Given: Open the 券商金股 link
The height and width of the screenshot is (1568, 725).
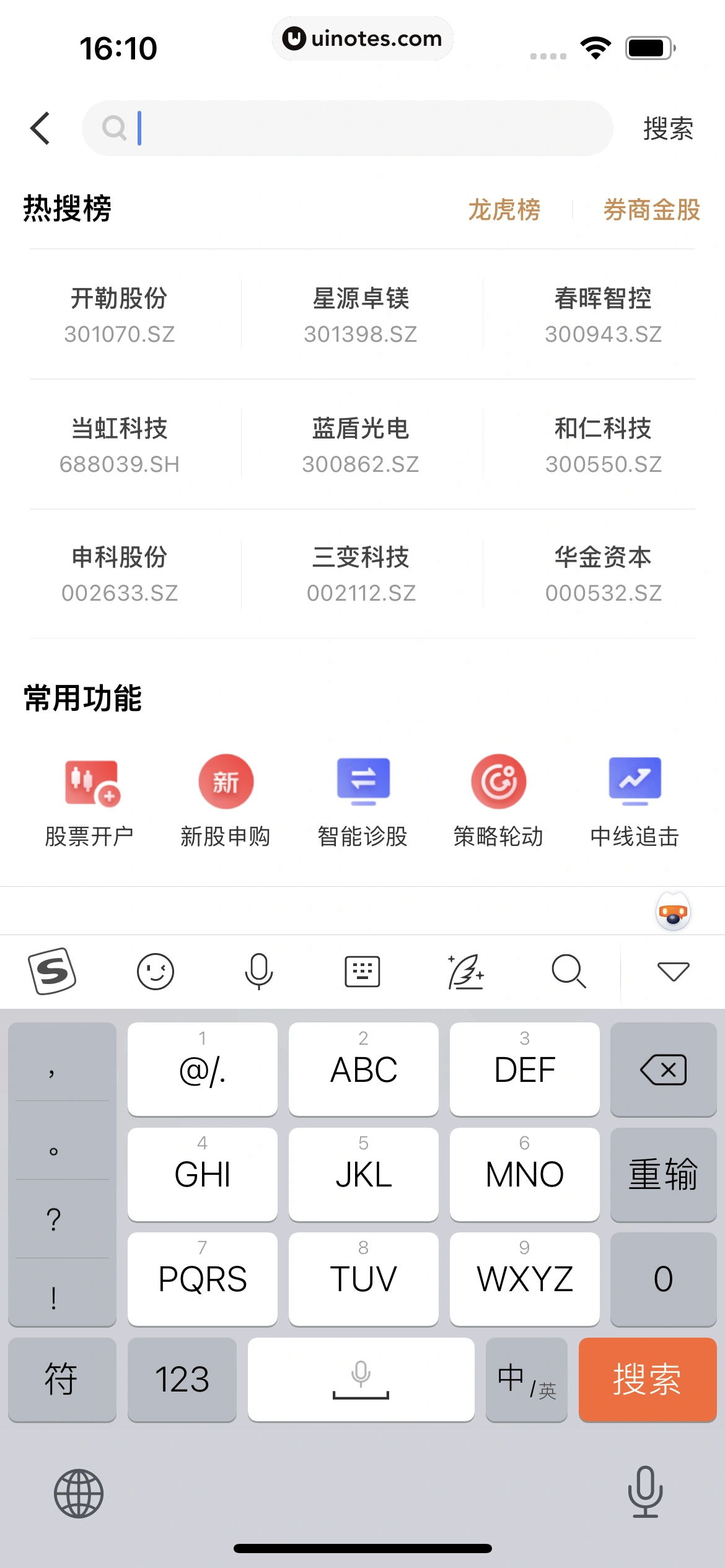Looking at the screenshot, I should (x=651, y=210).
